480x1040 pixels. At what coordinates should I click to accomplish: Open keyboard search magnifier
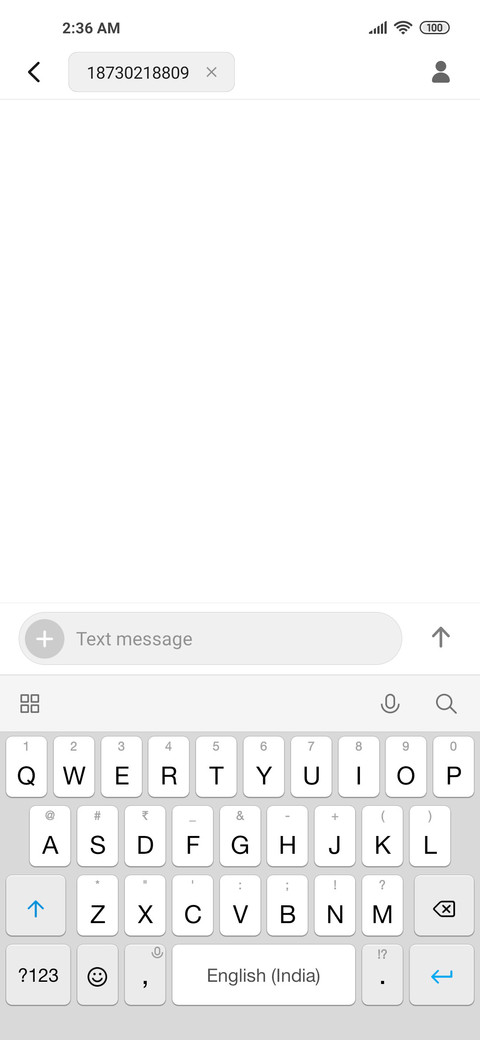[x=446, y=704]
